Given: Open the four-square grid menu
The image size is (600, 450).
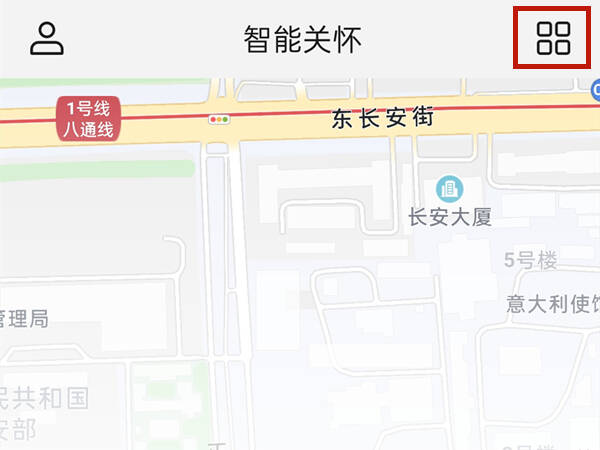Looking at the screenshot, I should [x=553, y=38].
